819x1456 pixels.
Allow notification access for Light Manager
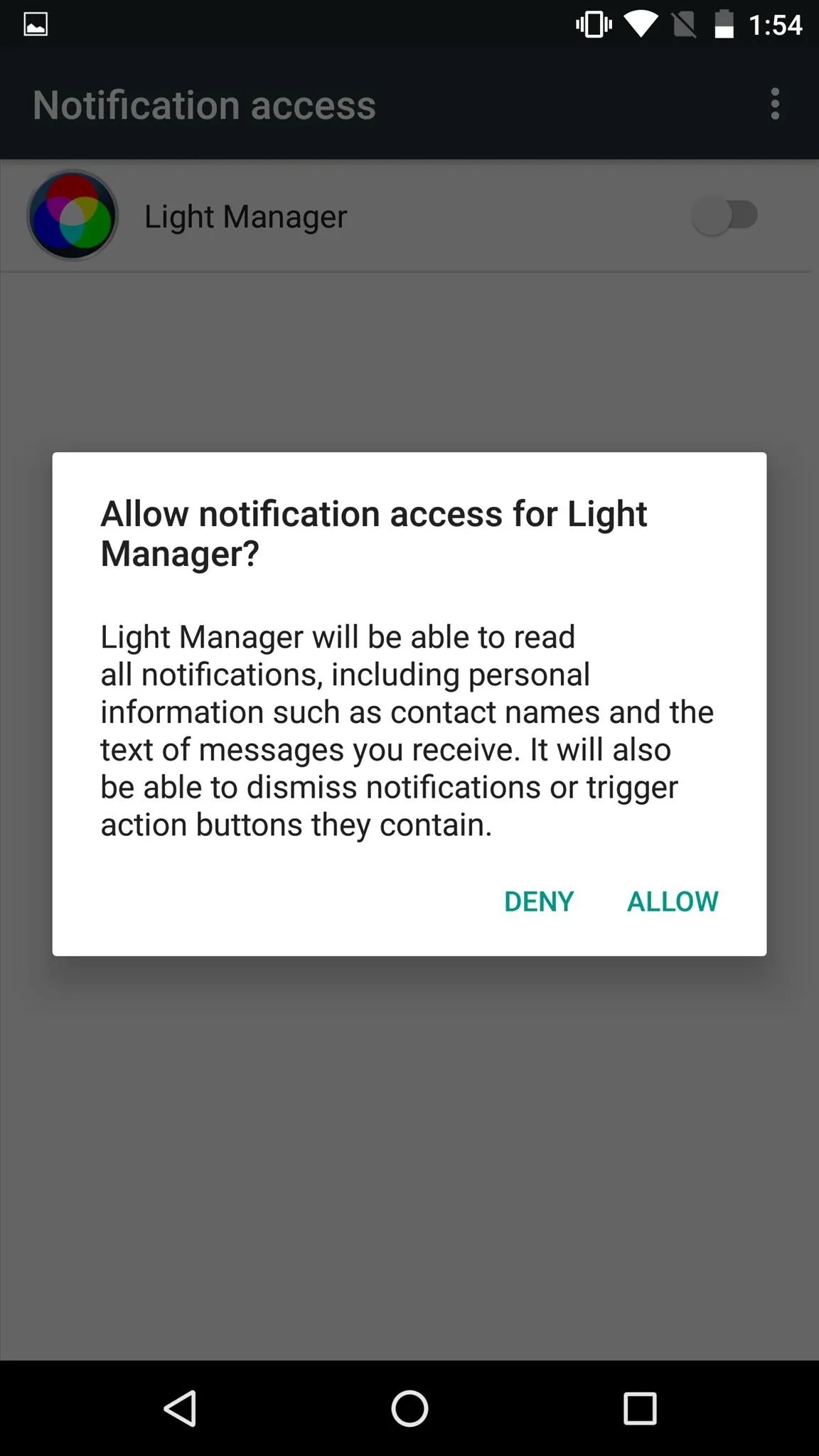click(673, 901)
